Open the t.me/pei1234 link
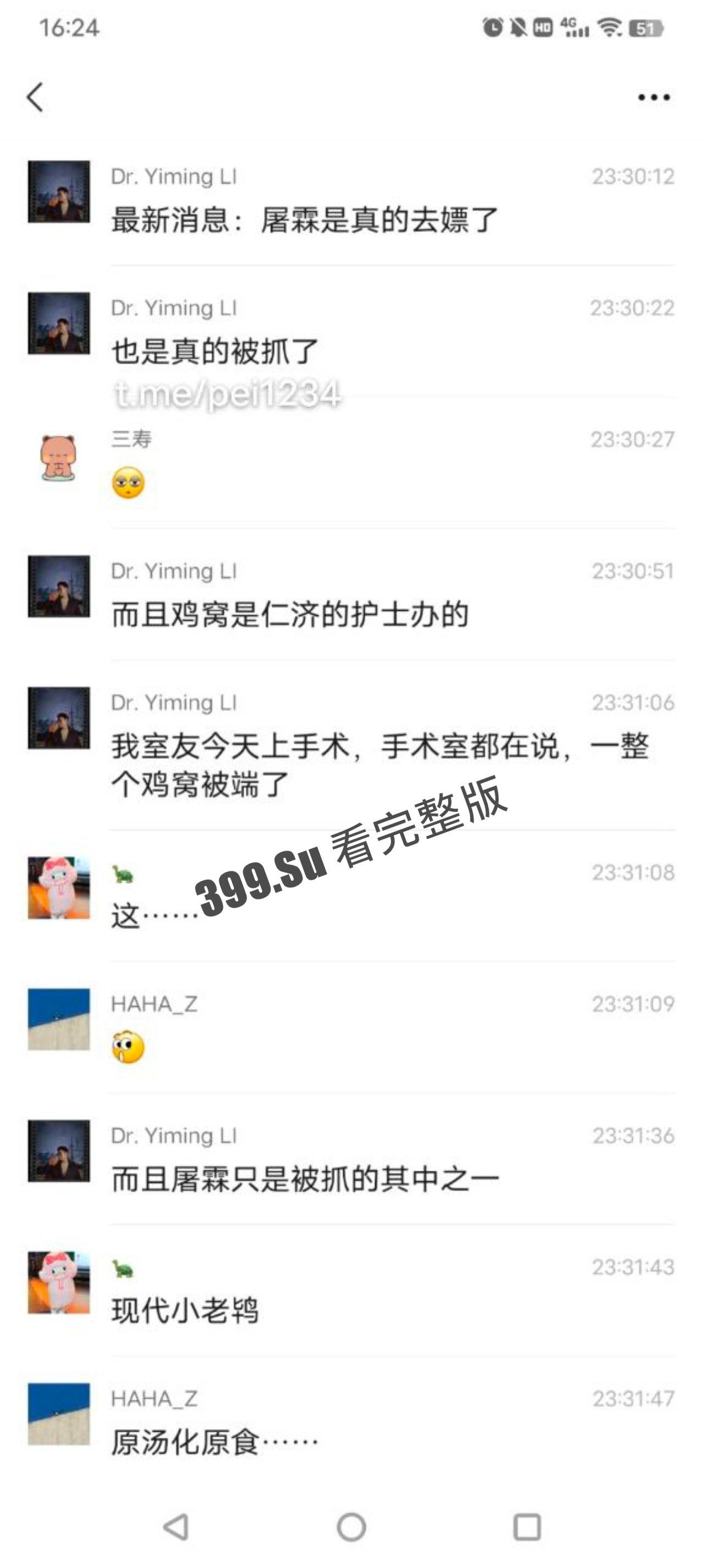The height and width of the screenshot is (1568, 703). pyautogui.click(x=226, y=394)
